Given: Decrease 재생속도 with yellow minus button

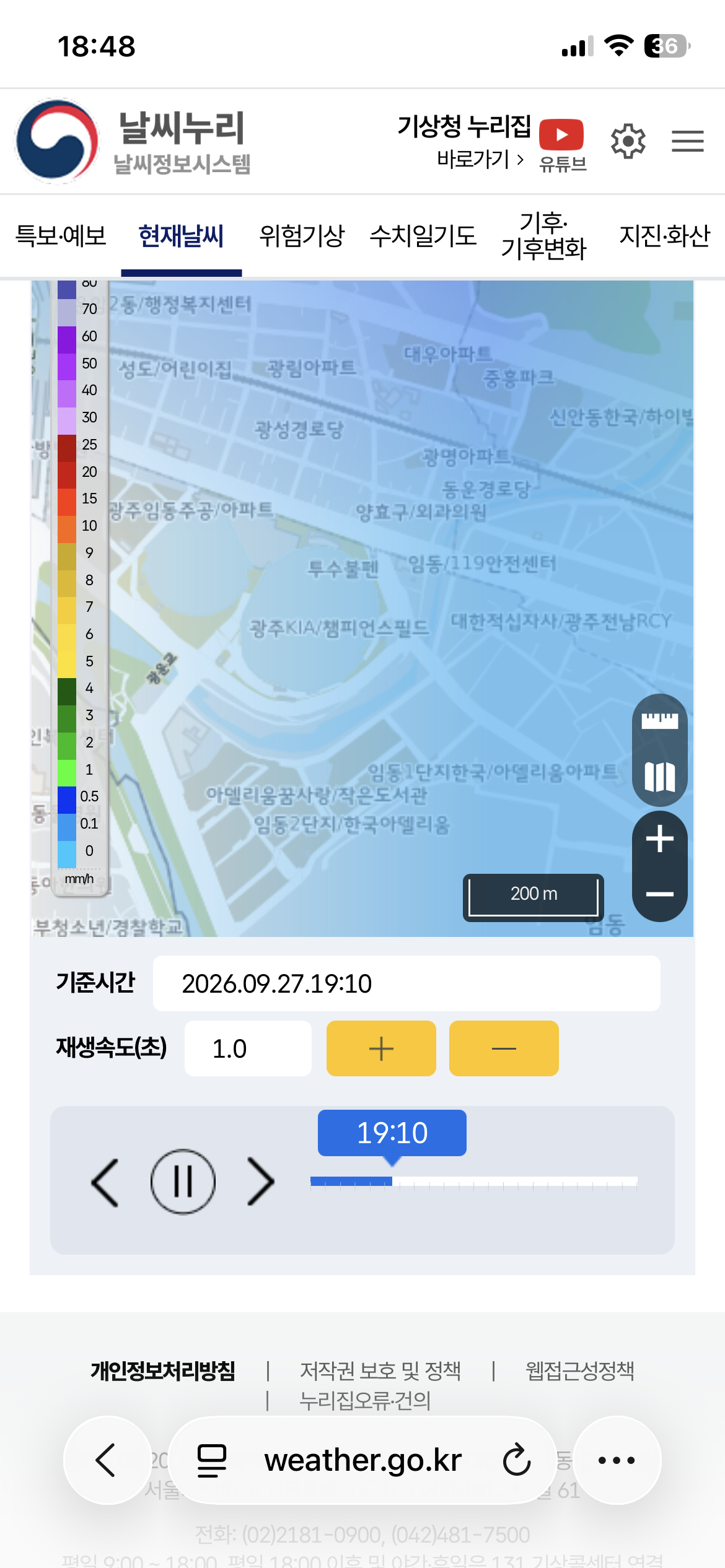Looking at the screenshot, I should [x=504, y=1048].
